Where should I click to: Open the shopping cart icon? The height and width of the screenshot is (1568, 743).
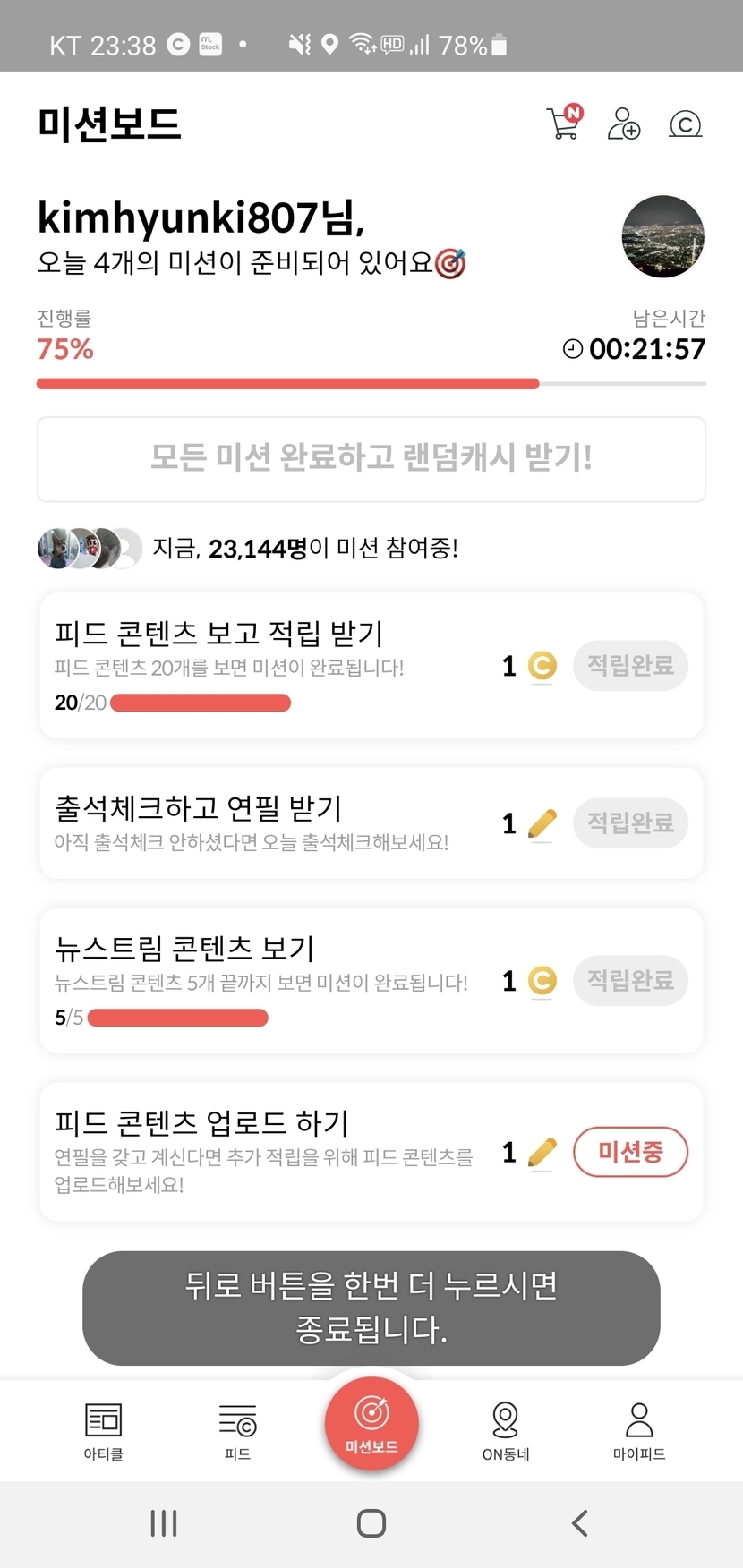click(x=564, y=124)
